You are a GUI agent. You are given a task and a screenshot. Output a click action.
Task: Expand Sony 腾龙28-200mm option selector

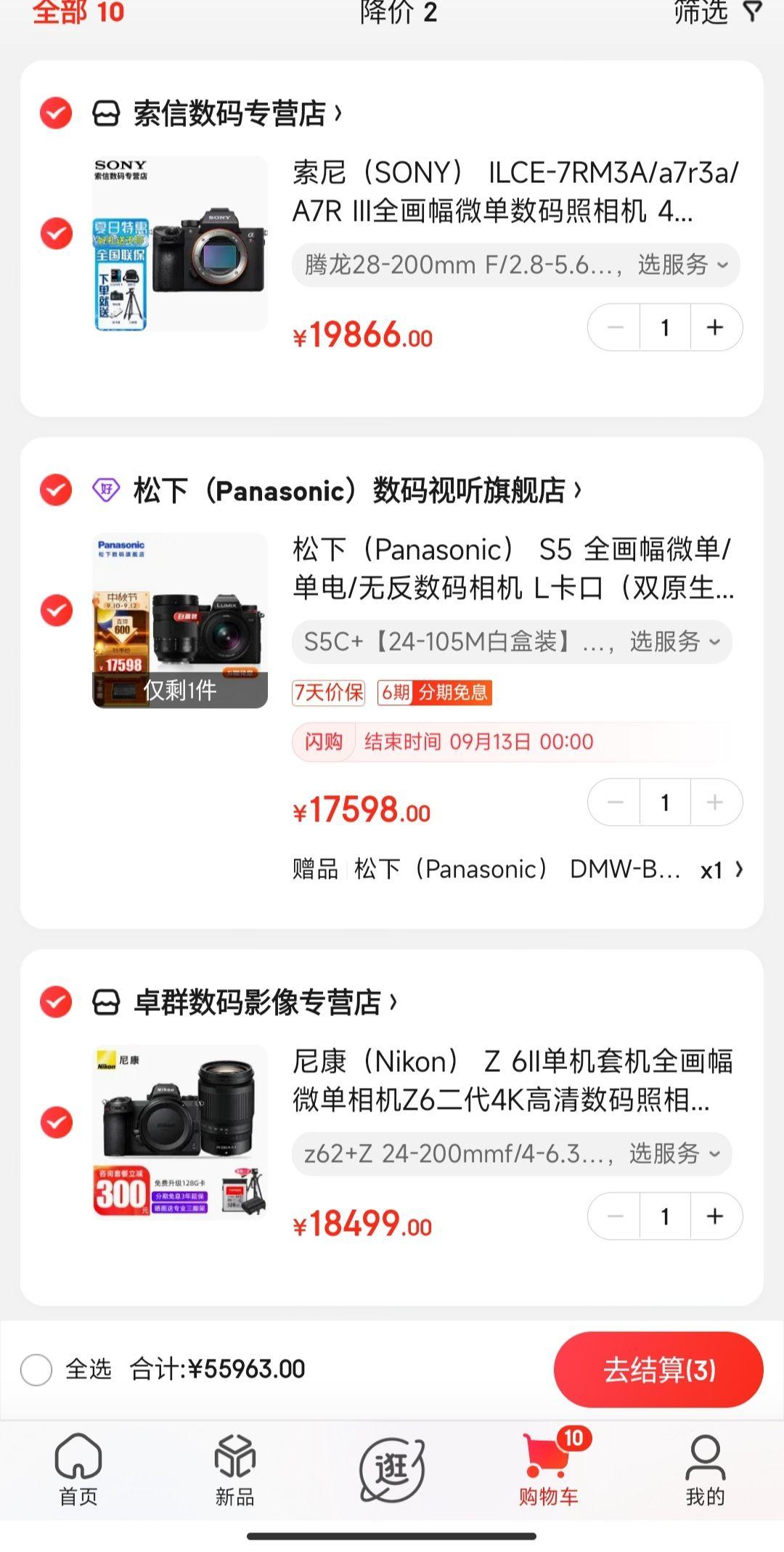click(x=515, y=265)
